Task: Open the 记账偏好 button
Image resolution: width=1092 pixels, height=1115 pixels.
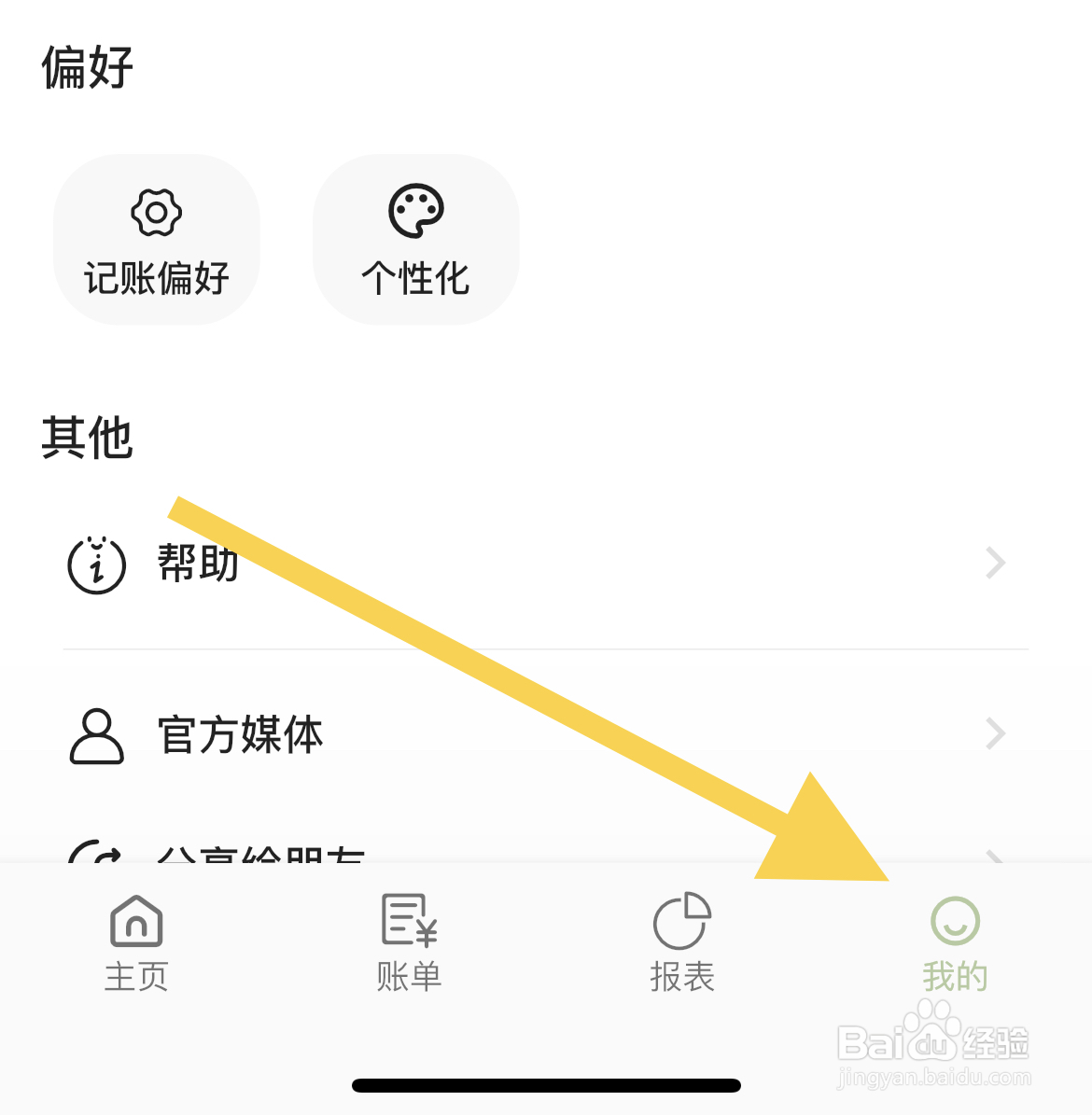Action: click(x=156, y=240)
